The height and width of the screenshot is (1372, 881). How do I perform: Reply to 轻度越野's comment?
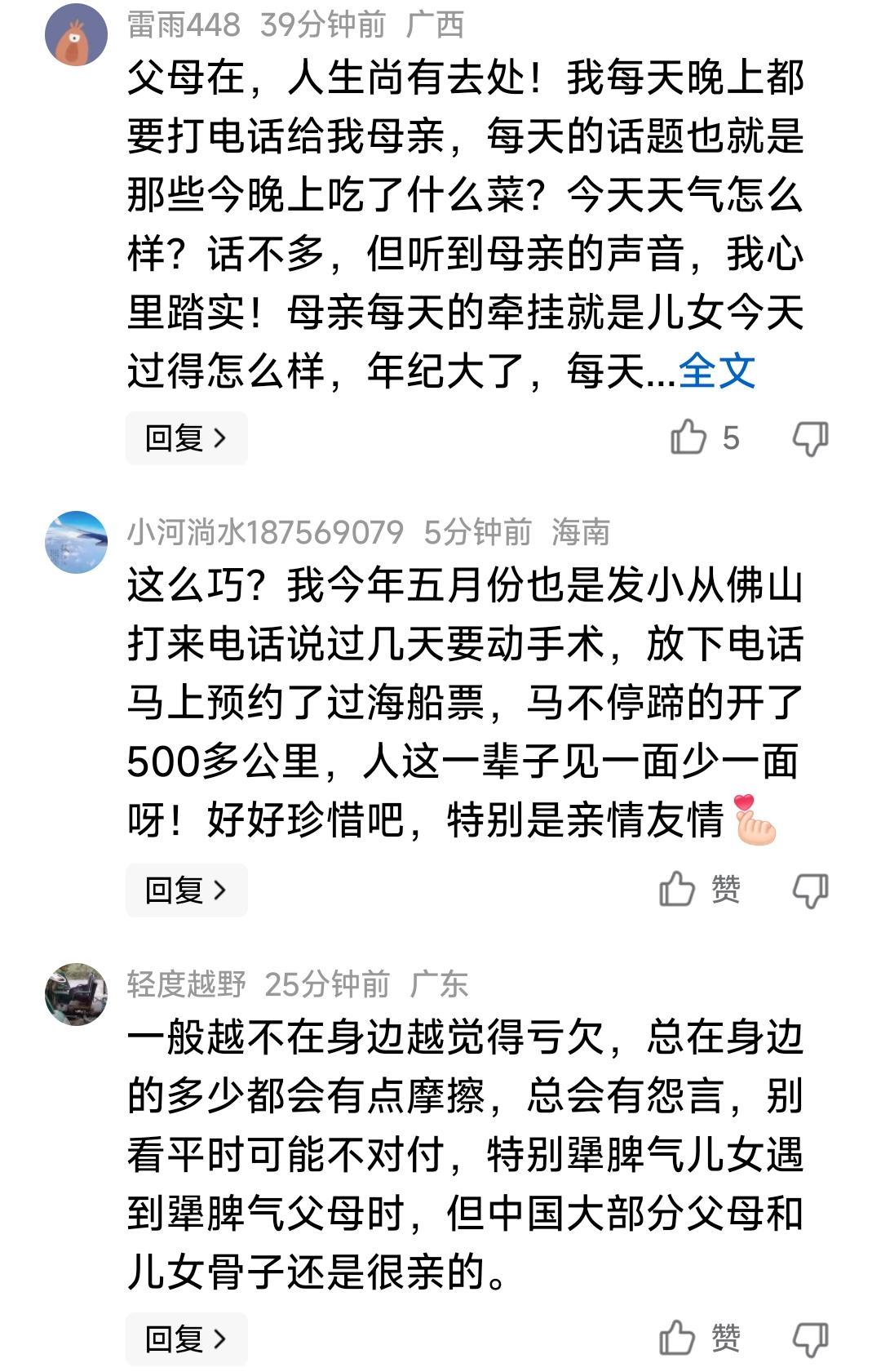186,1339
